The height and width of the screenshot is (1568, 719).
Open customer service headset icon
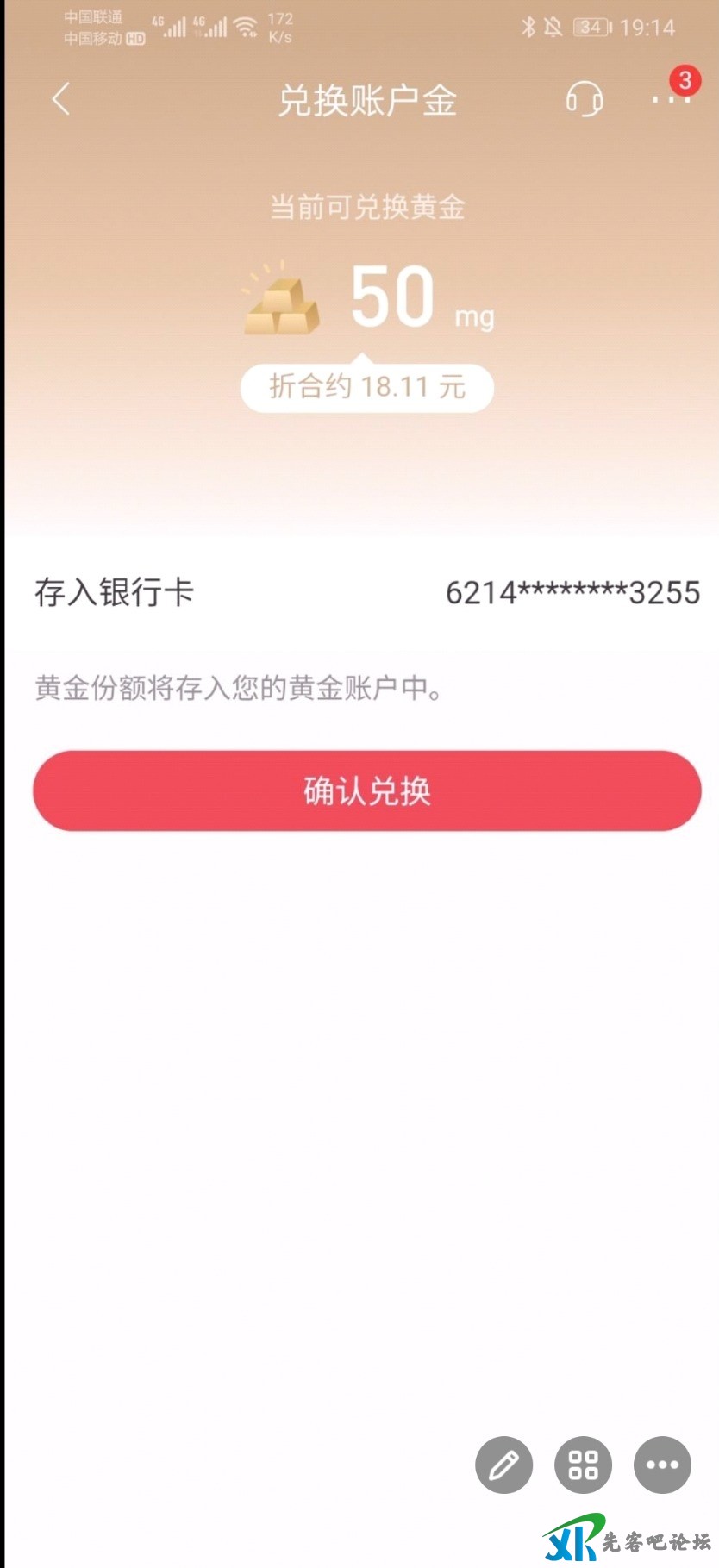(584, 100)
